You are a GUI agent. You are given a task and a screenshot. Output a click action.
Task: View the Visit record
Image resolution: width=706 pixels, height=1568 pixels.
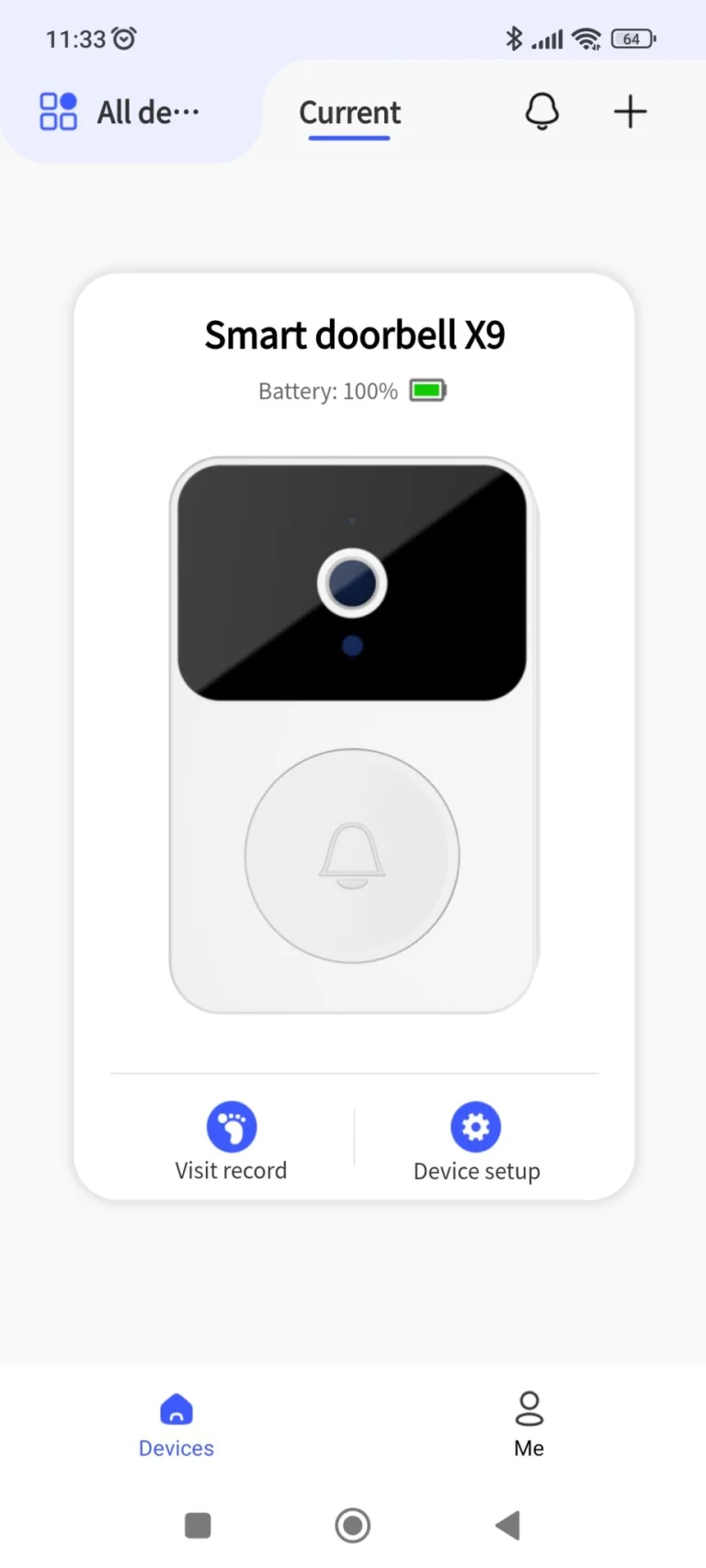[x=231, y=1142]
